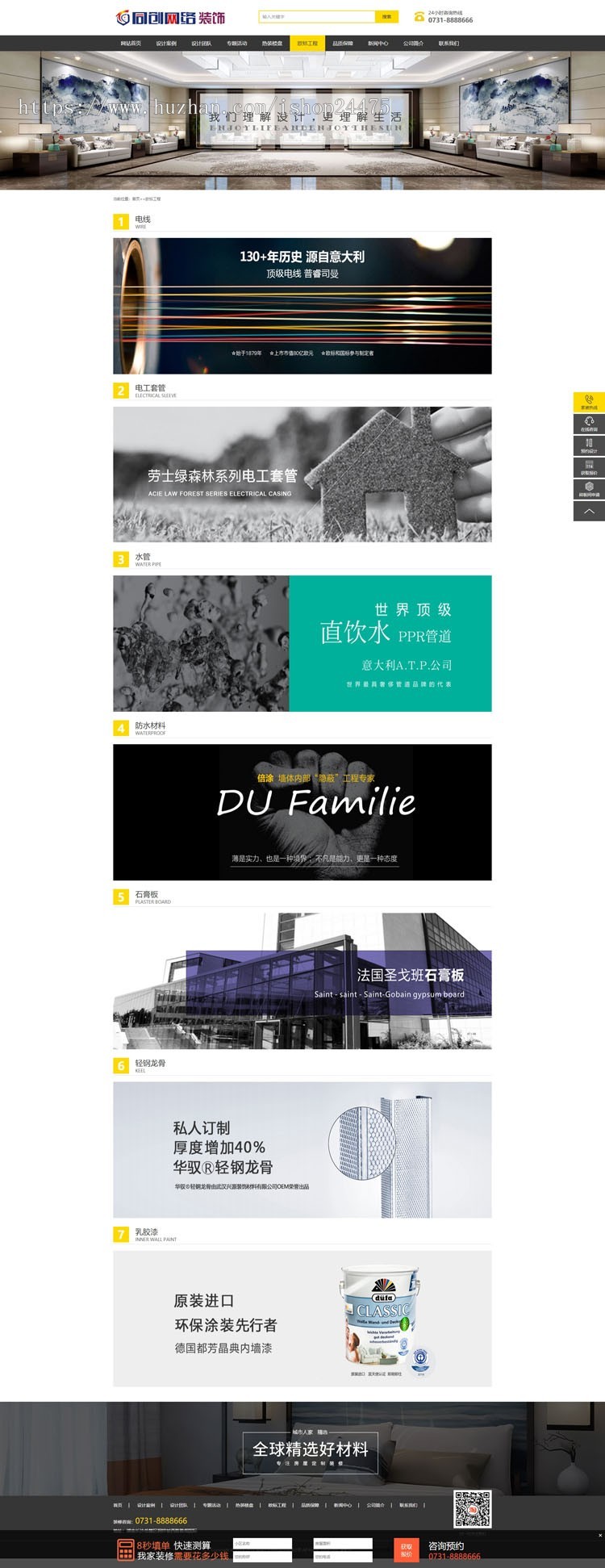This screenshot has width=605, height=1568.
Task: Open 网站首页 in the top navigation
Action: pos(131,44)
